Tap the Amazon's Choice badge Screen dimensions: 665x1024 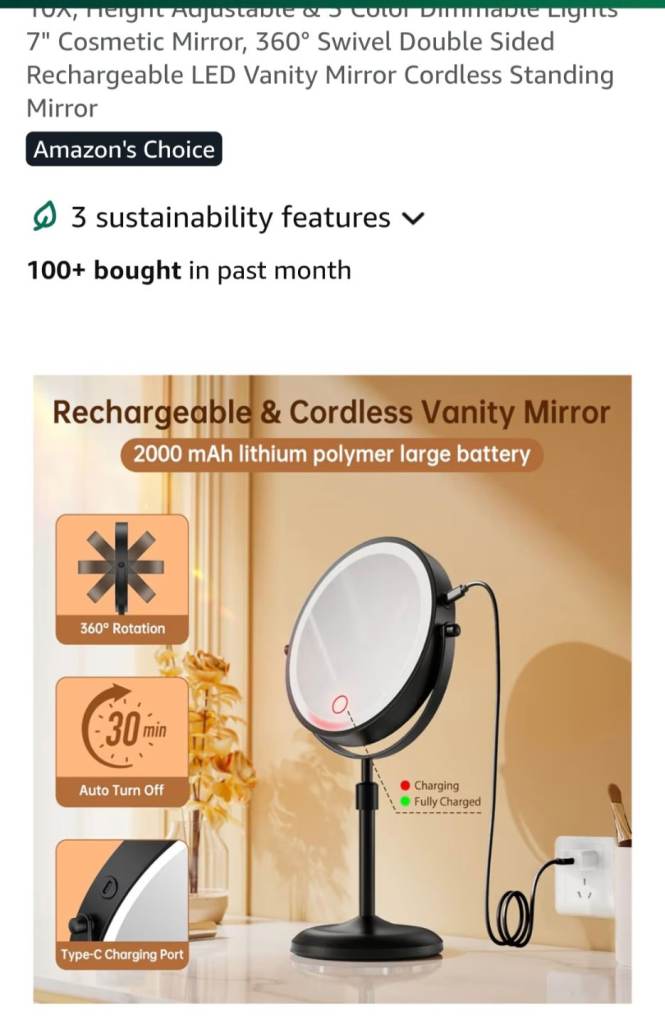click(x=124, y=150)
